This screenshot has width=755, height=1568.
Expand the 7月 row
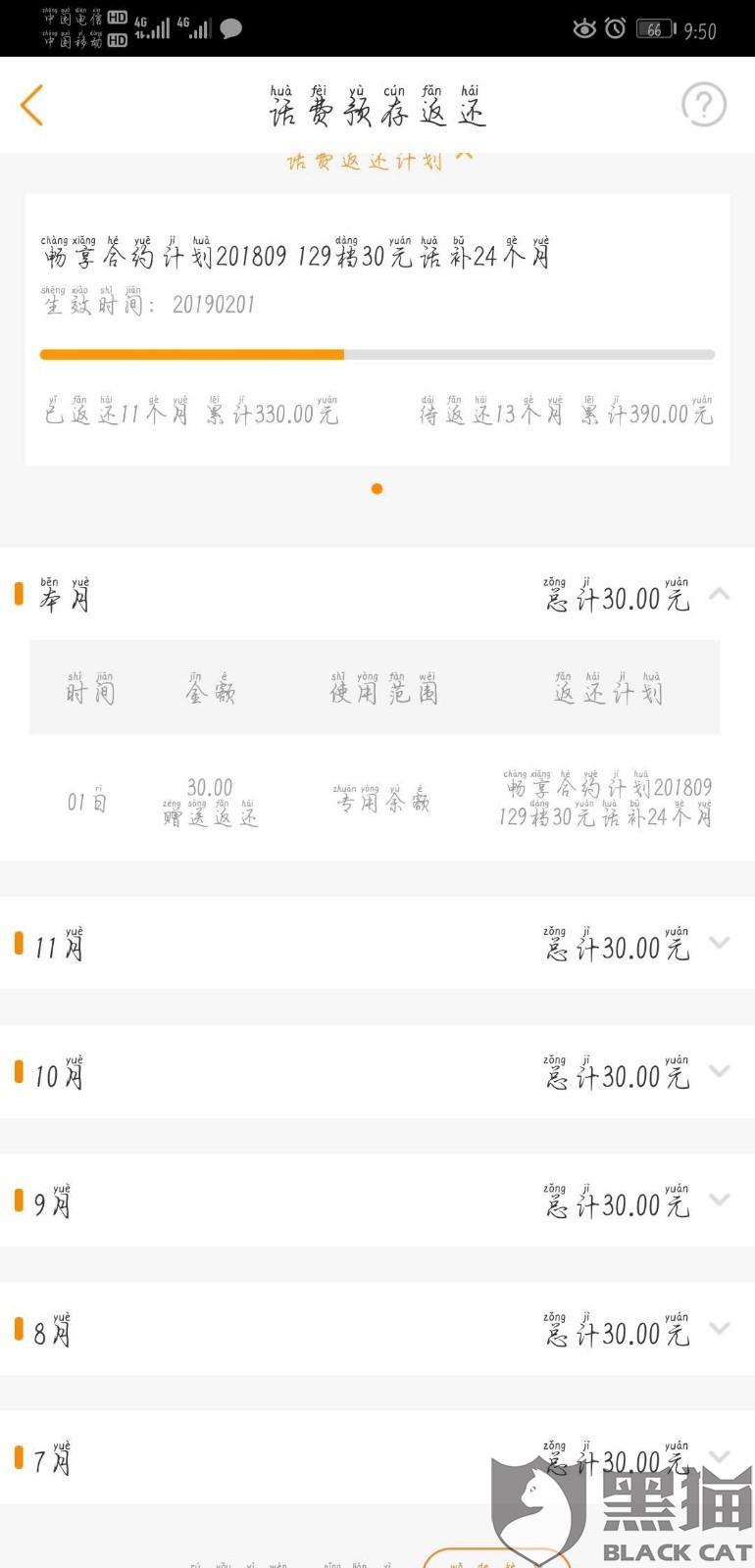pos(377,1457)
